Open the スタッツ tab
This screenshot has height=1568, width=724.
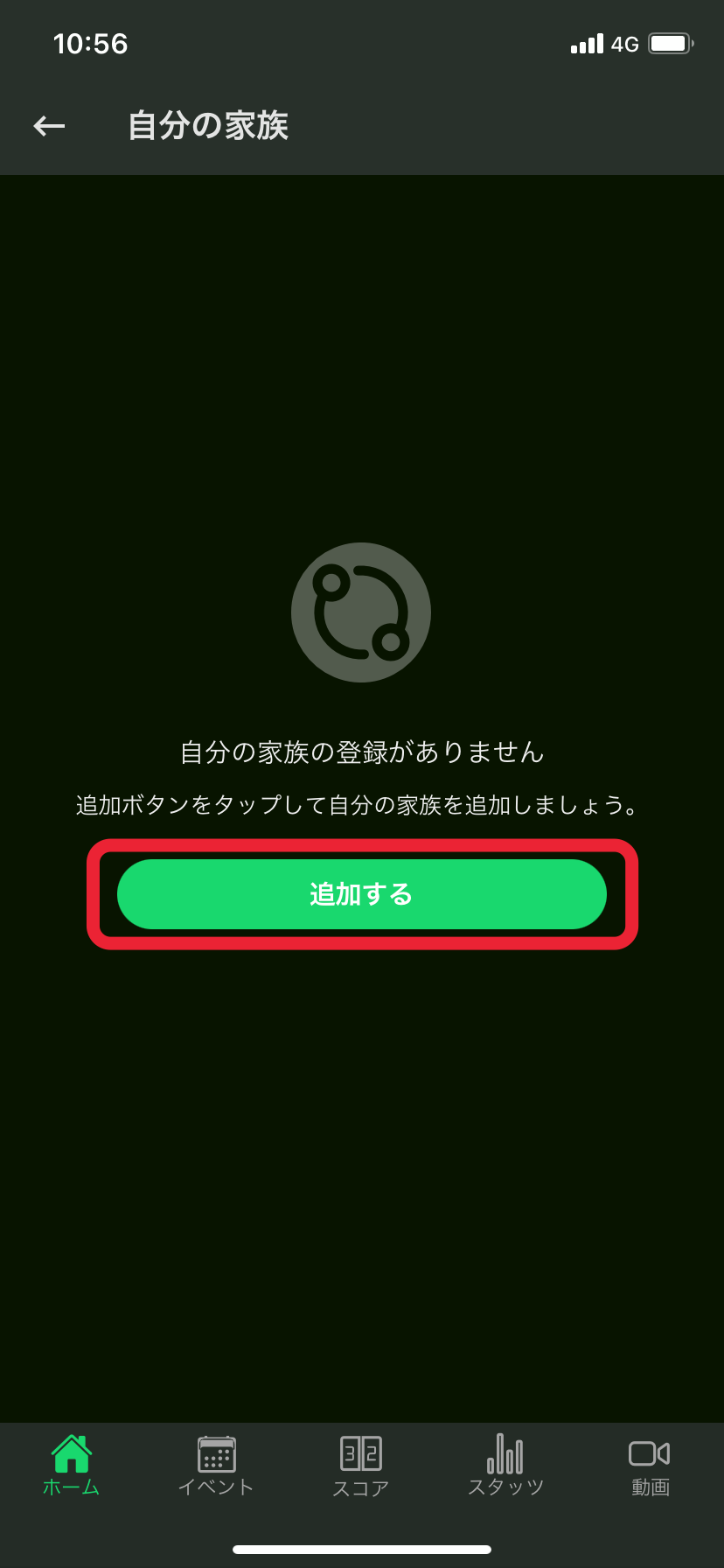pos(505,1466)
